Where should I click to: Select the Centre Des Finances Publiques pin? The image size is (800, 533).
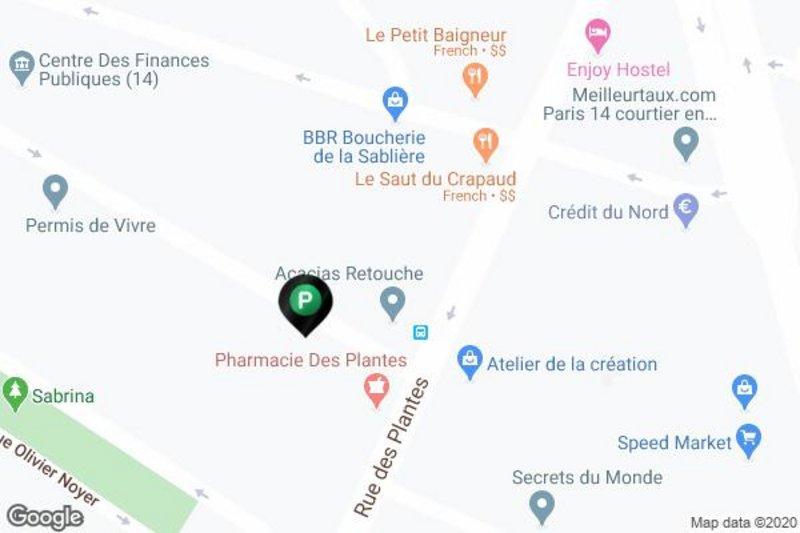click(x=21, y=69)
